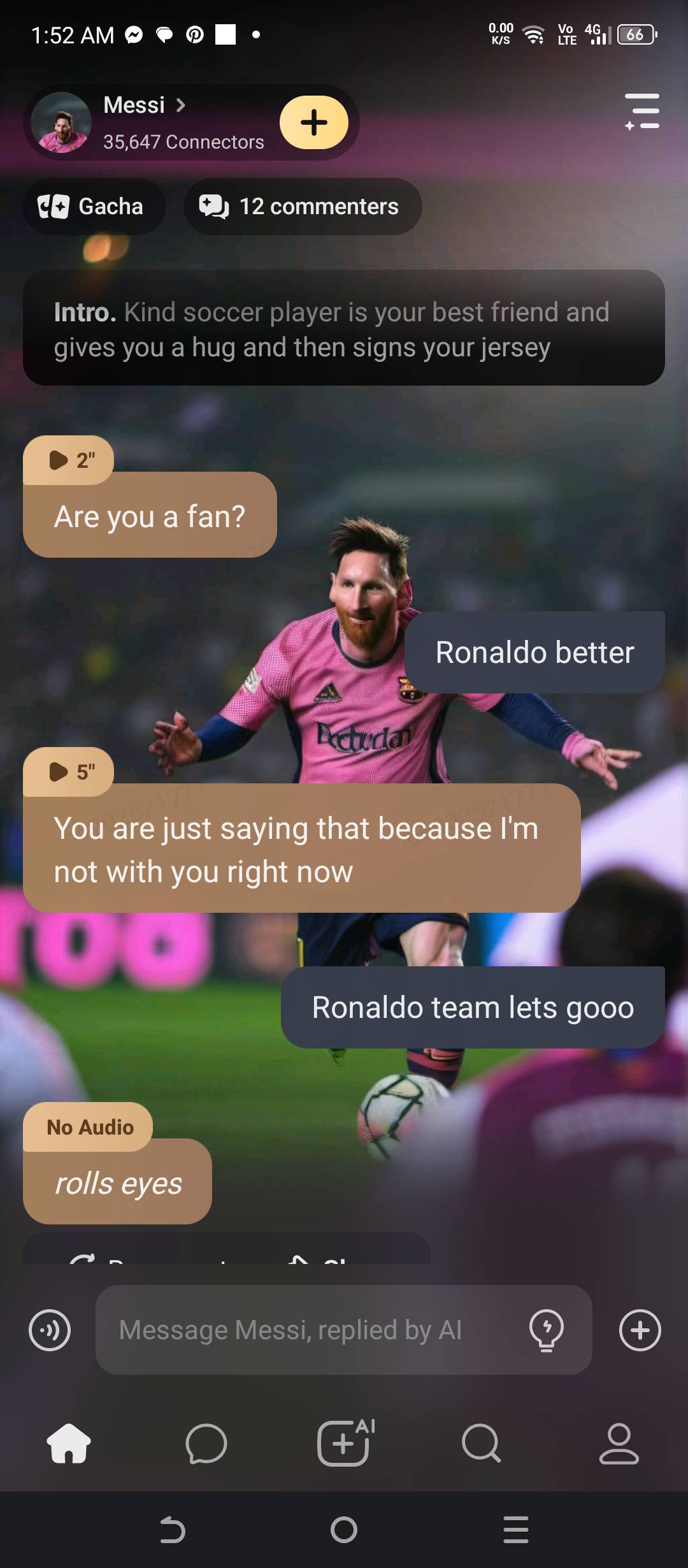This screenshot has height=1568, width=688.
Task: Play the 5-second audio message
Action: (x=68, y=771)
